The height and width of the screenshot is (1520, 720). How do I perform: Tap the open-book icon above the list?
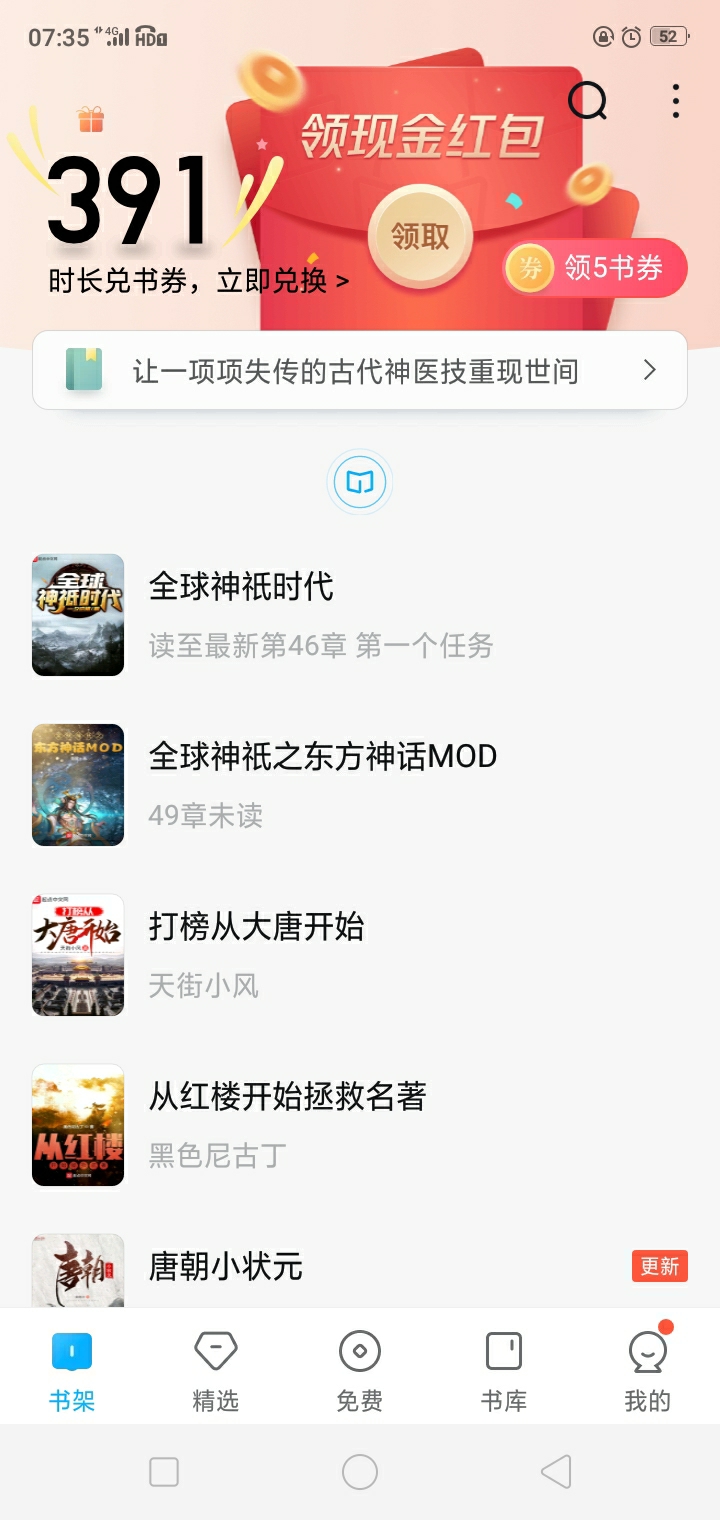360,484
